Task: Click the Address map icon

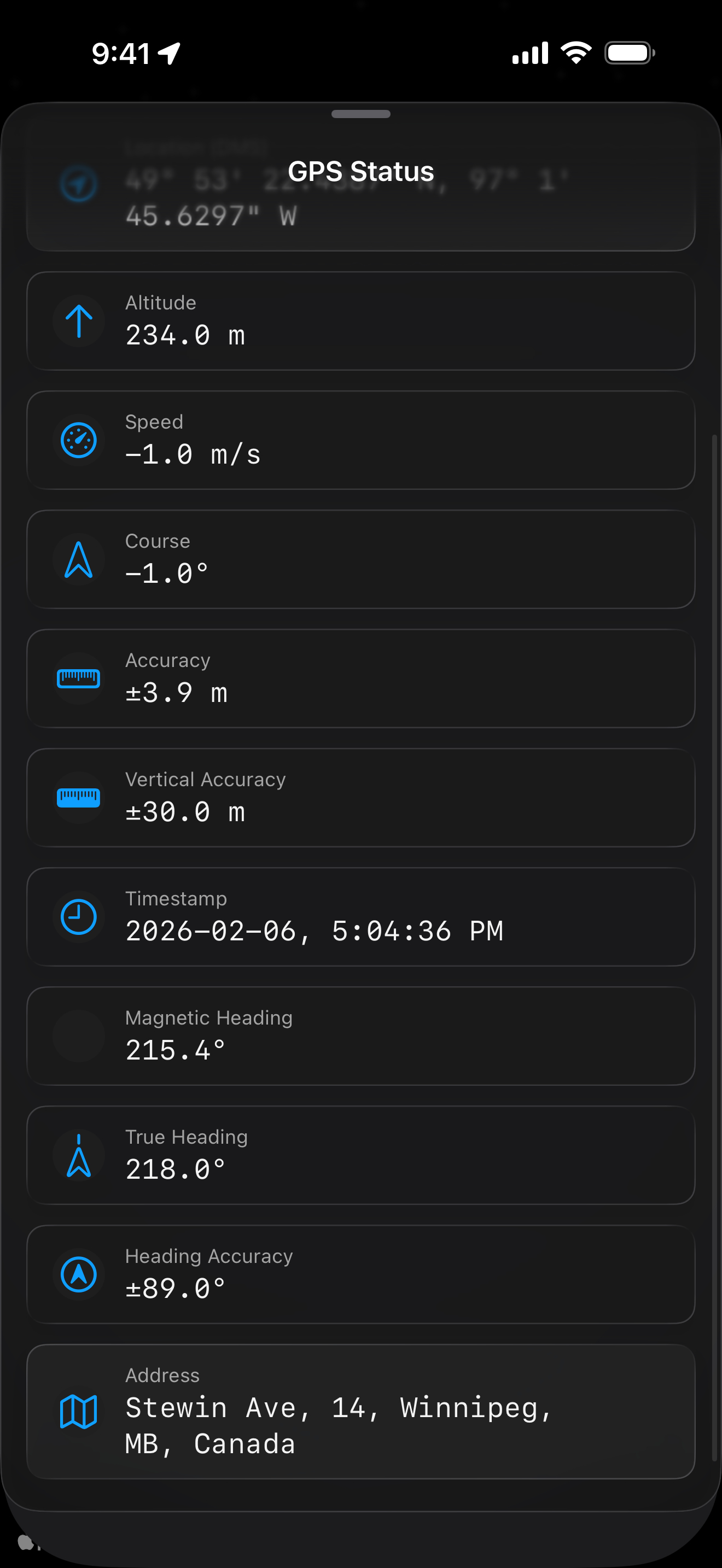Action: click(79, 1412)
